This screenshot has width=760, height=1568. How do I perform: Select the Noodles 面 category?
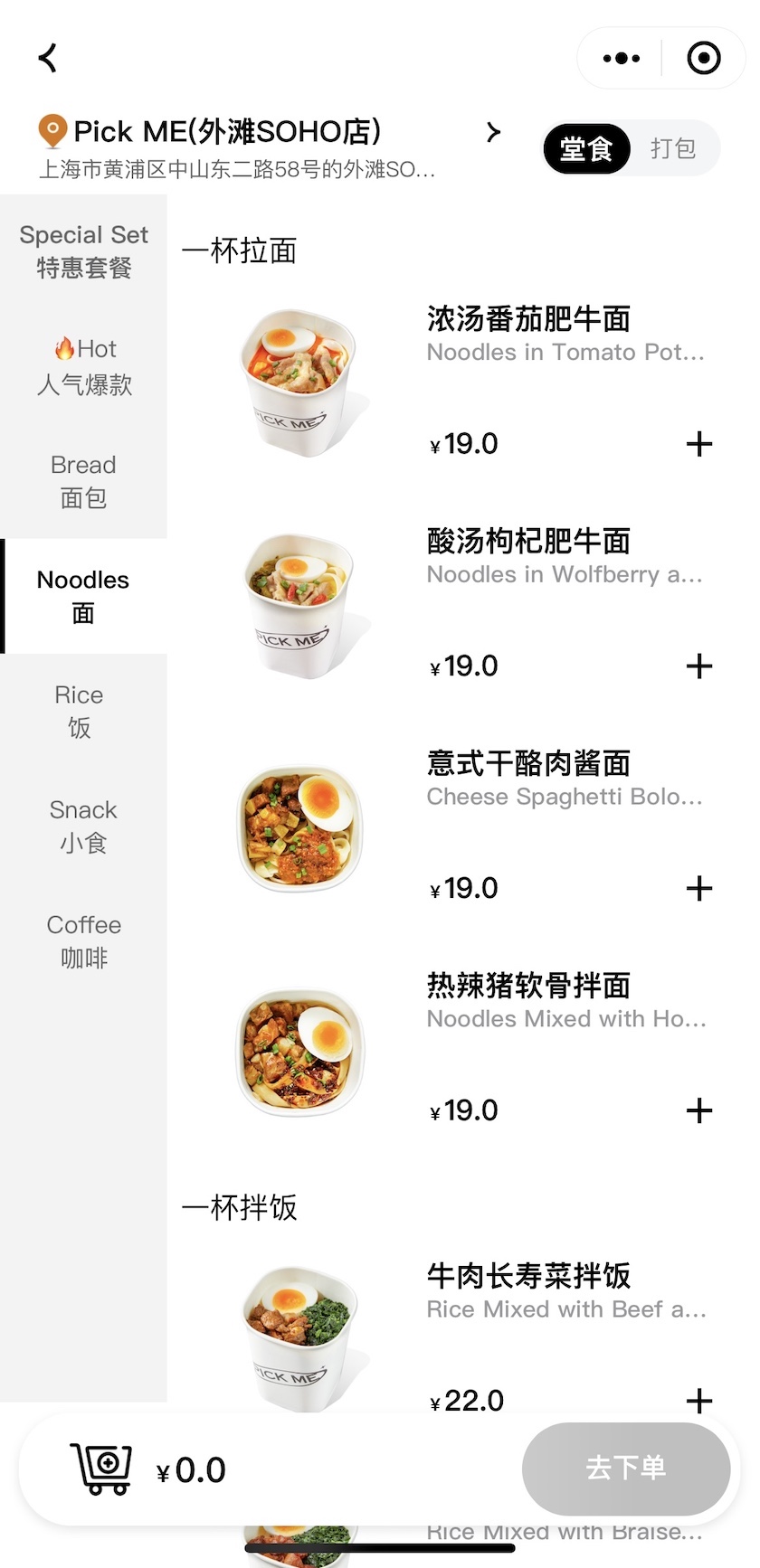83,596
